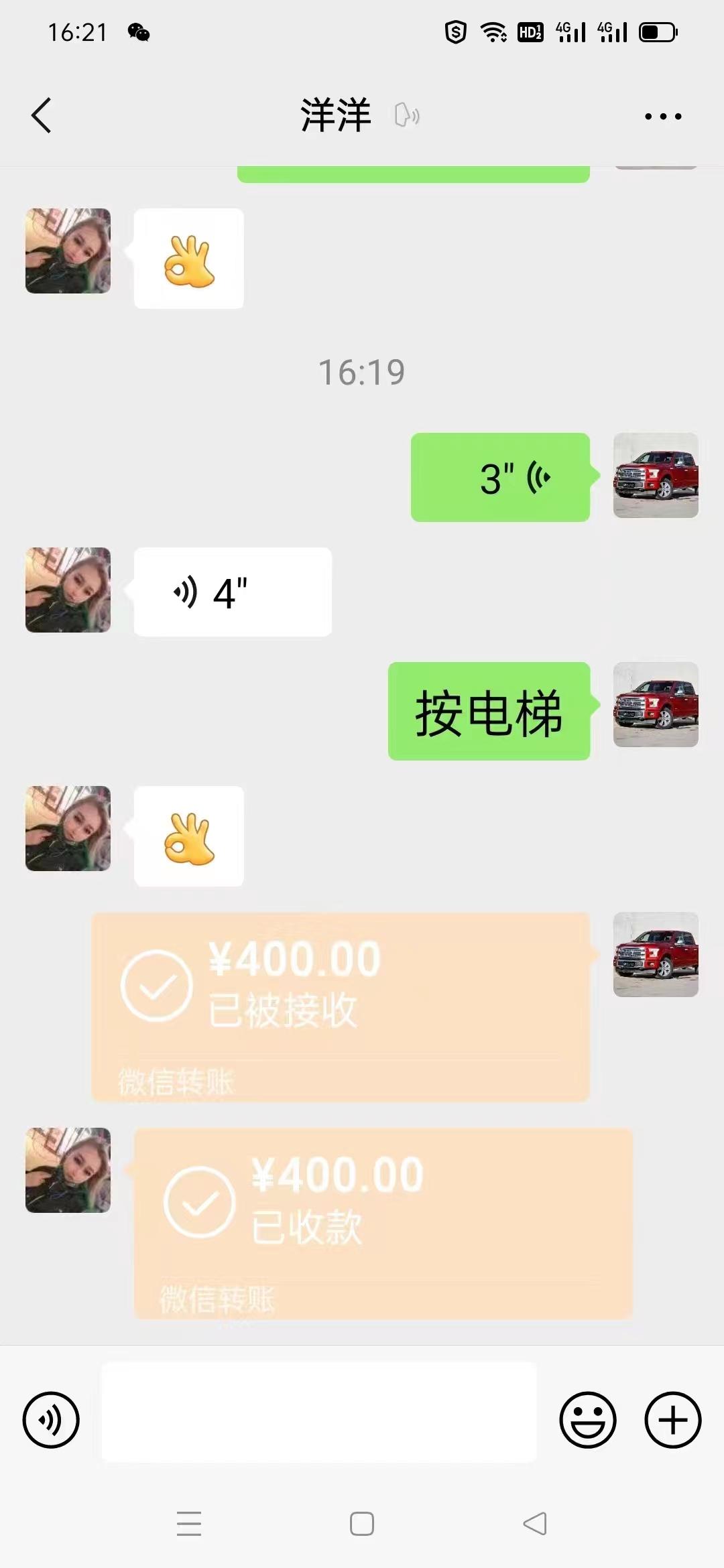Go back from the 洋洋 chat

42,116
